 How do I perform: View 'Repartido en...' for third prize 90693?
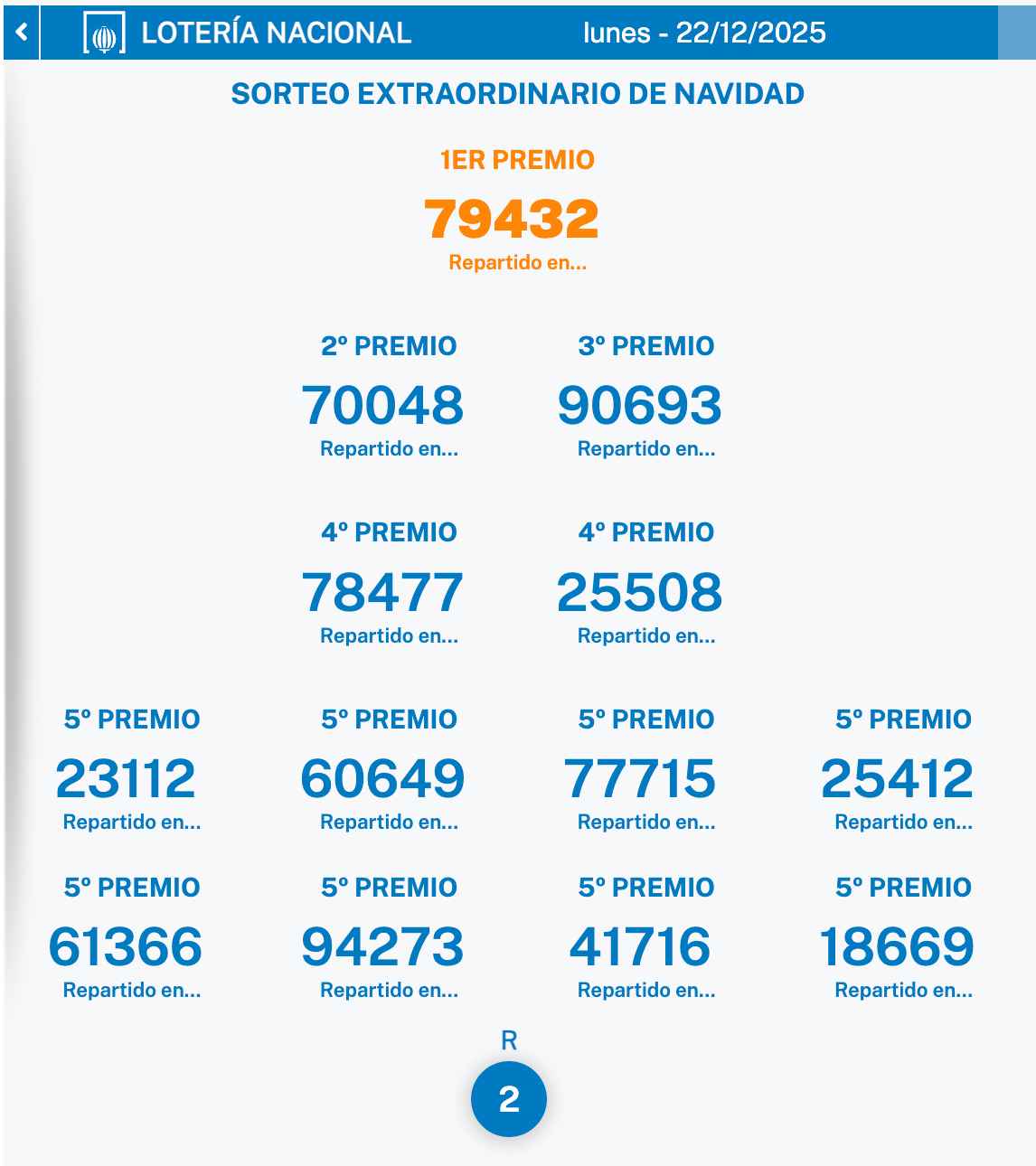tap(645, 449)
